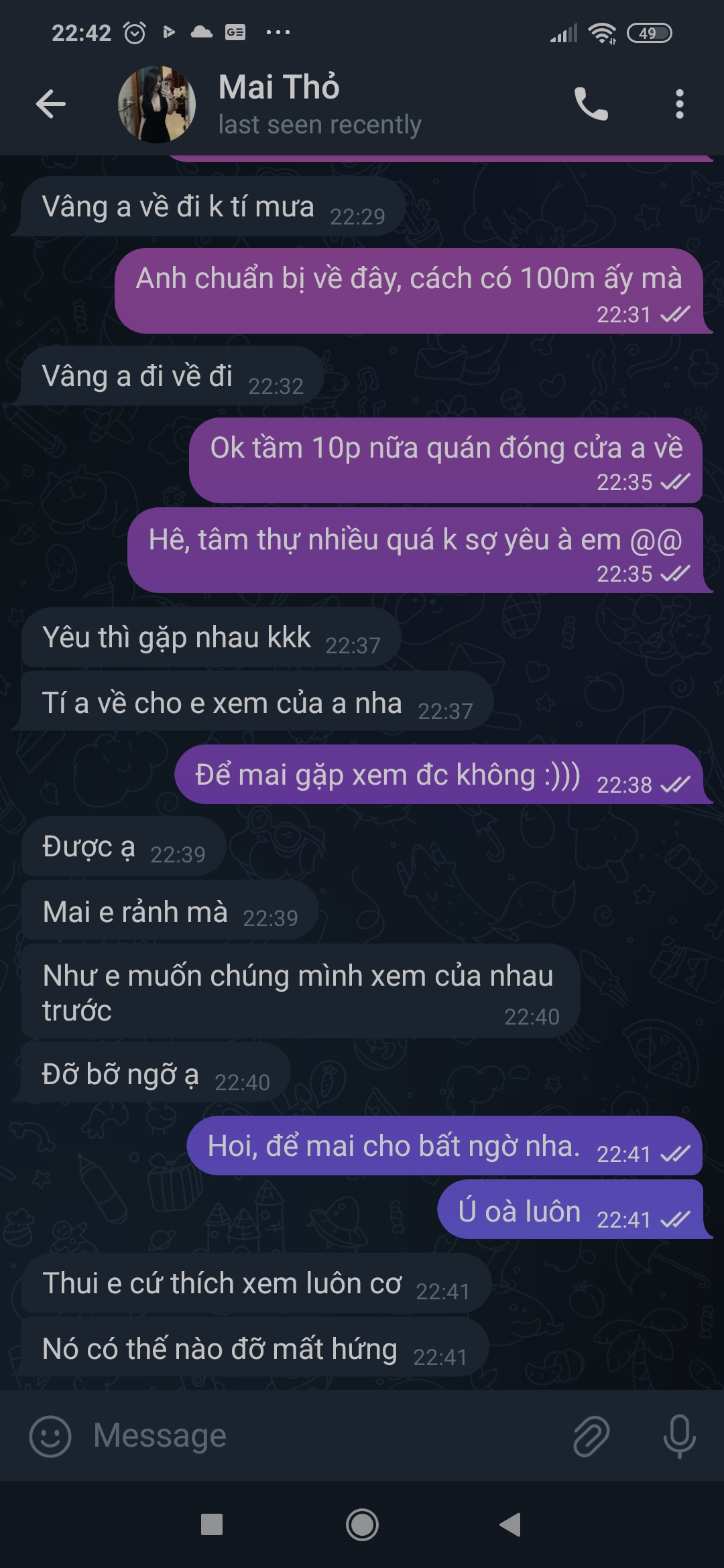Open recent apps from navigation bar

[x=212, y=1524]
